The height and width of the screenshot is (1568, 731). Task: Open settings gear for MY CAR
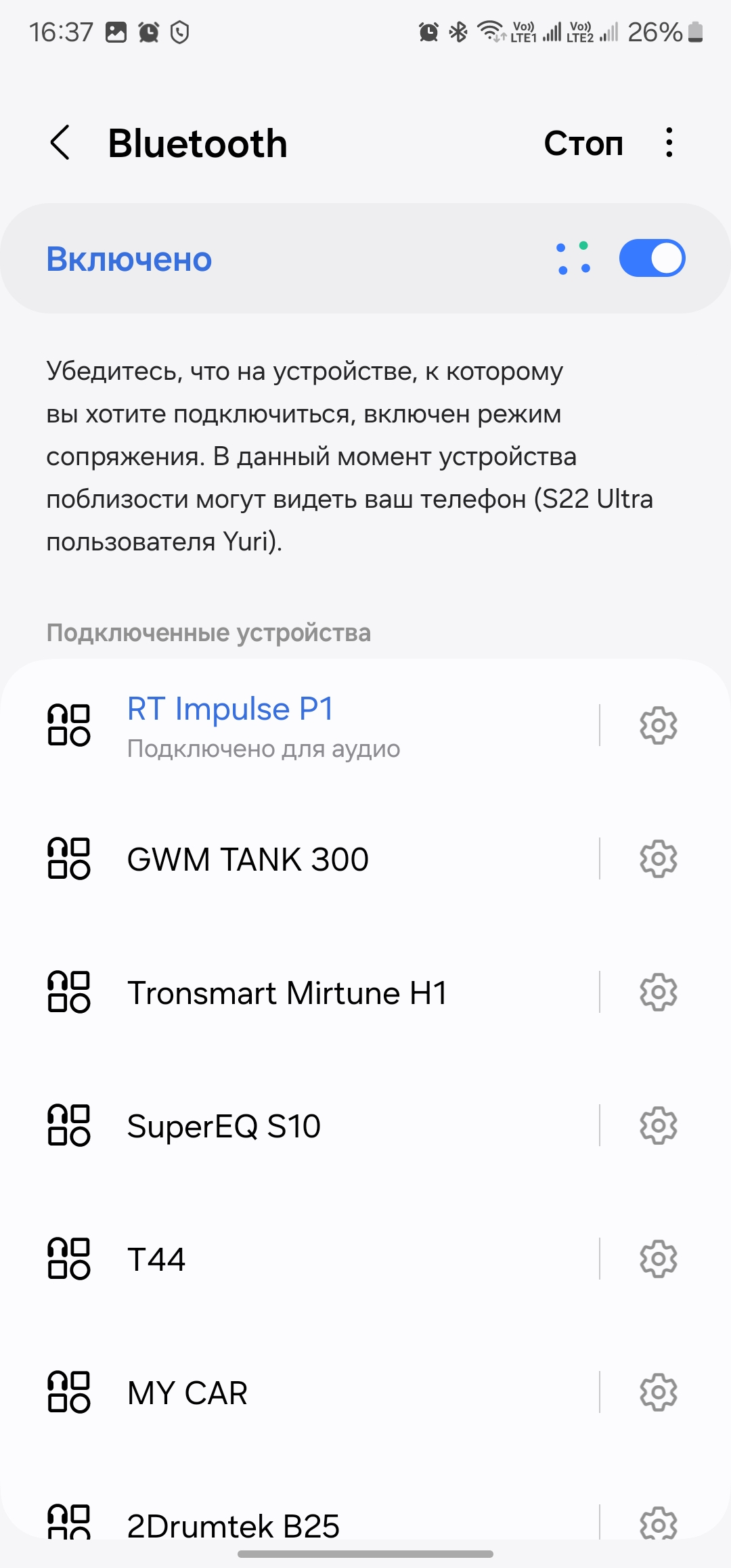(x=658, y=1393)
